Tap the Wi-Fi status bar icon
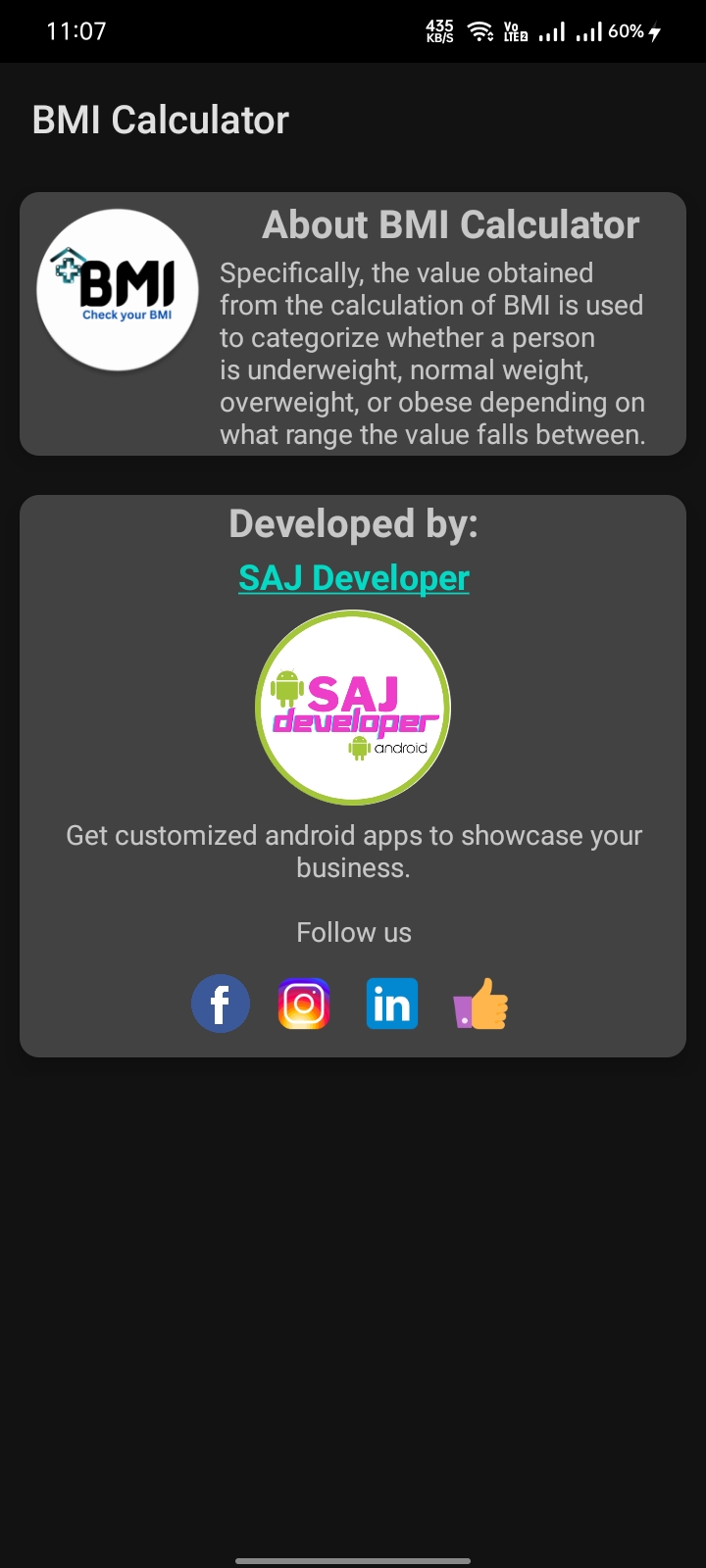The height and width of the screenshot is (1568, 706). pos(479,30)
